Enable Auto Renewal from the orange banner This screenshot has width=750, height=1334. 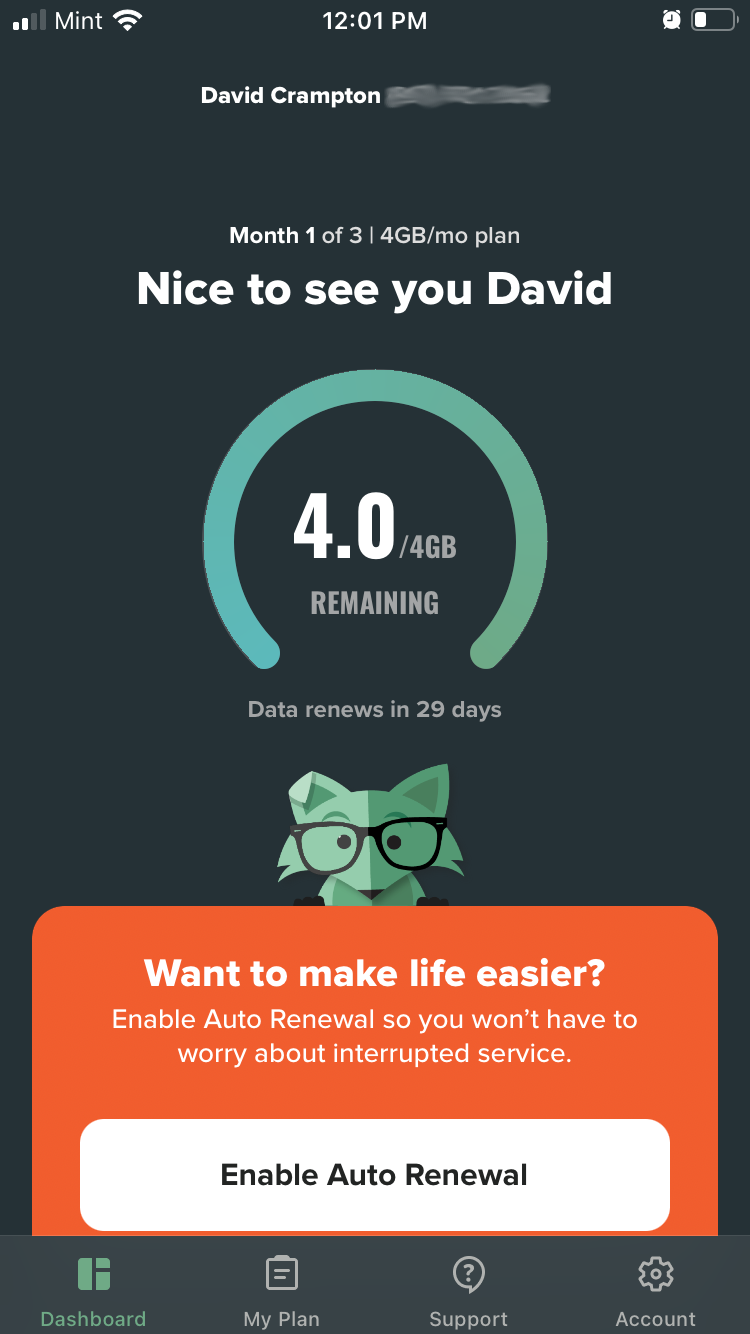(374, 1174)
